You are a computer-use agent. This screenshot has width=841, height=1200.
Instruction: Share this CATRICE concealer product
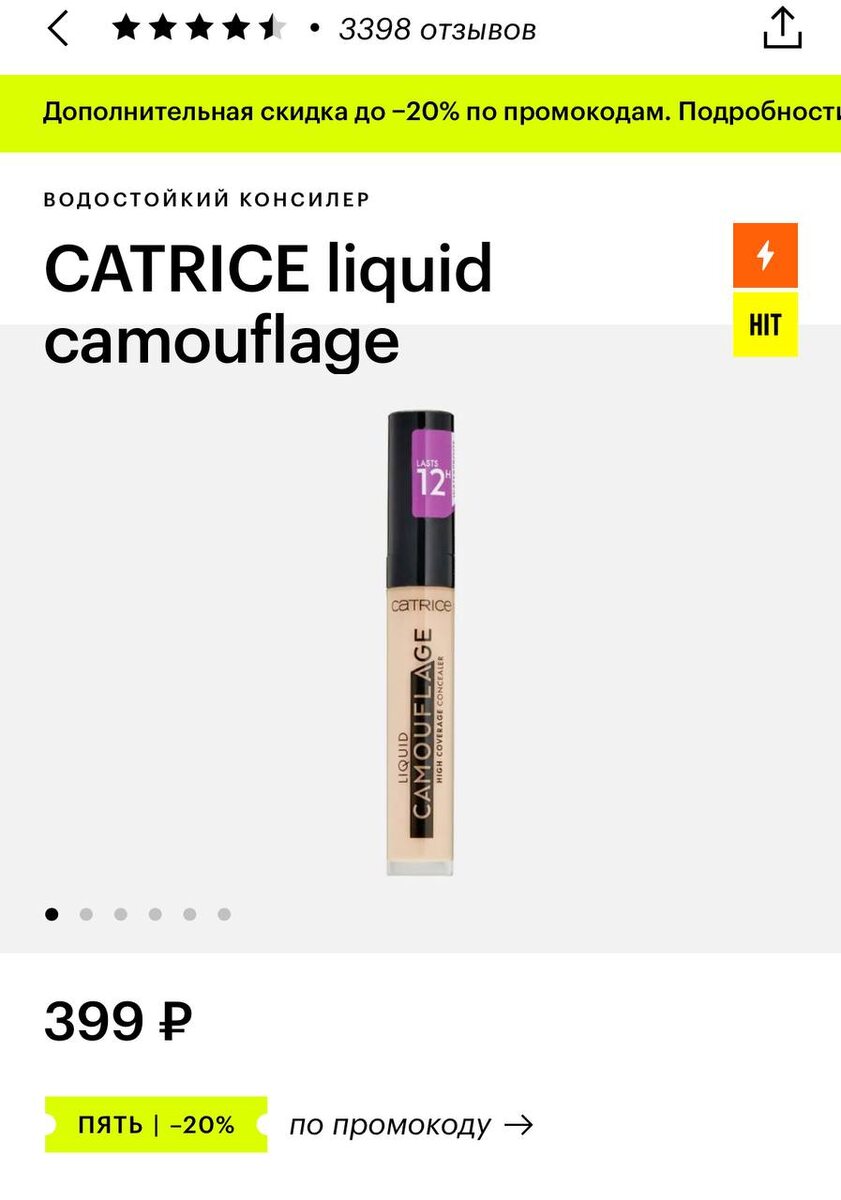tap(783, 28)
